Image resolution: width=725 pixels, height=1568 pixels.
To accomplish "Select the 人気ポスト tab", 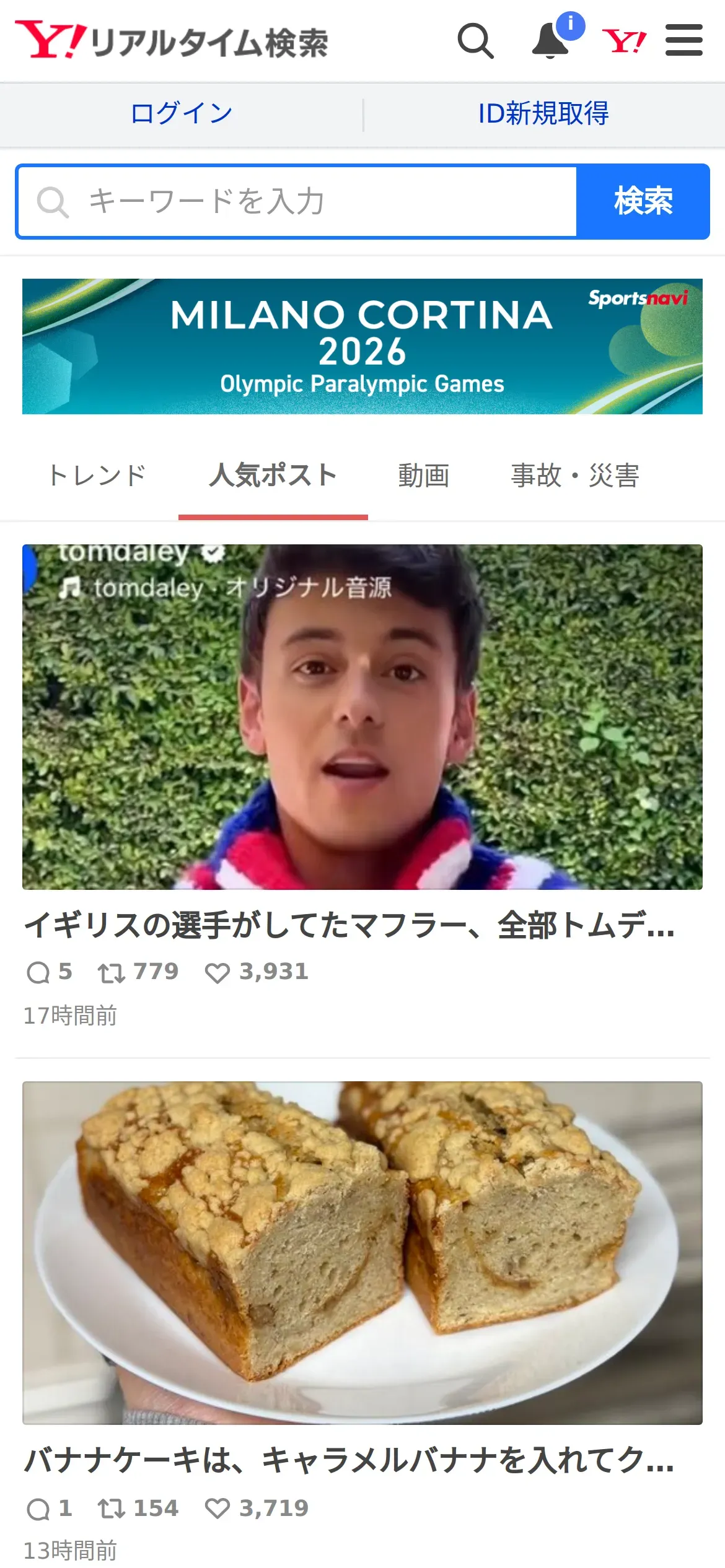I will pos(273,476).
